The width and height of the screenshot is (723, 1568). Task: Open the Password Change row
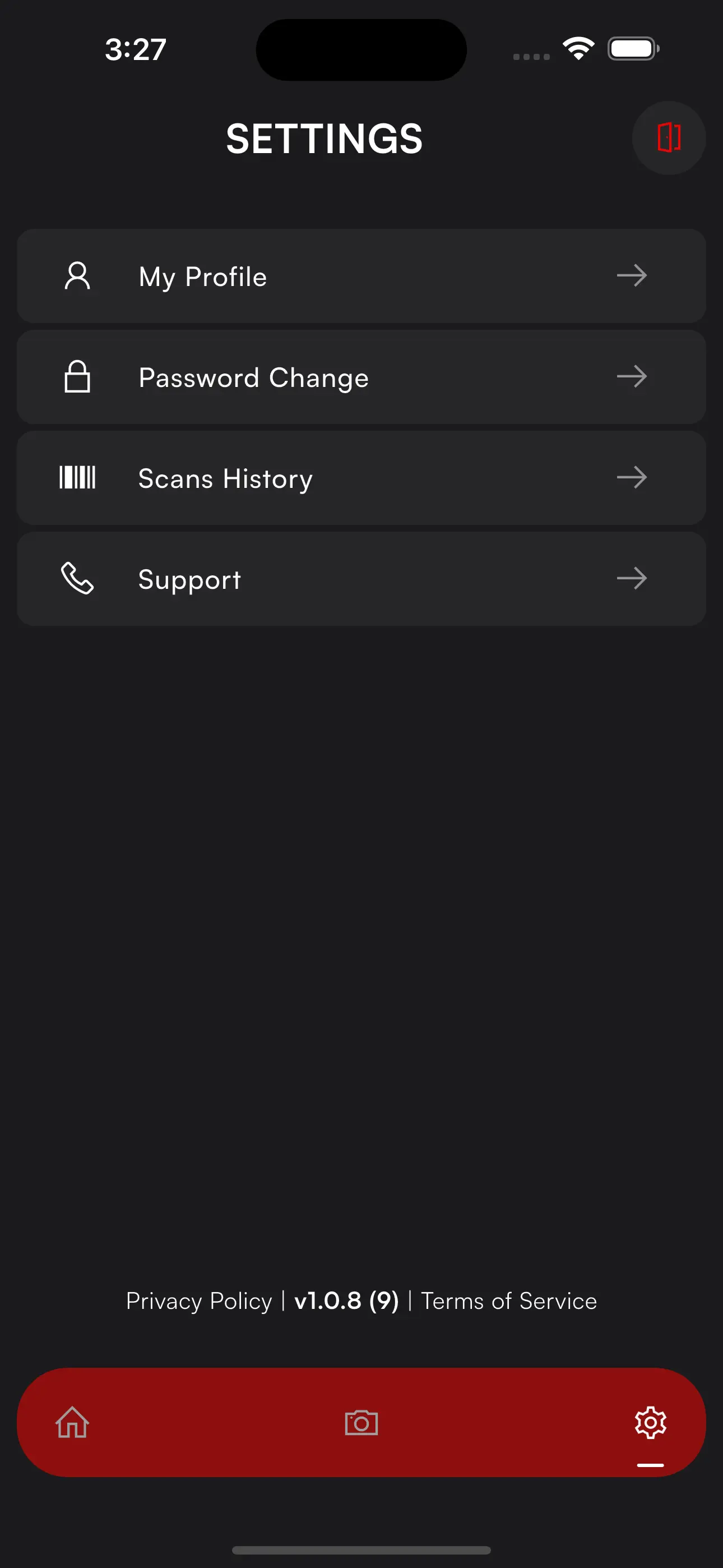[x=361, y=377]
